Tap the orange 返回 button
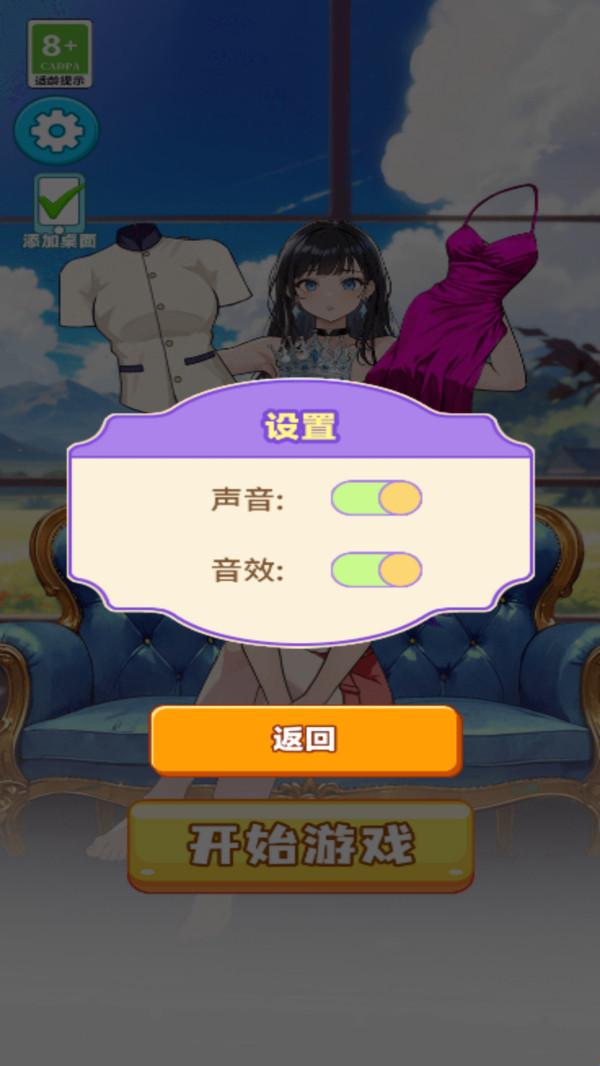 click(x=305, y=740)
